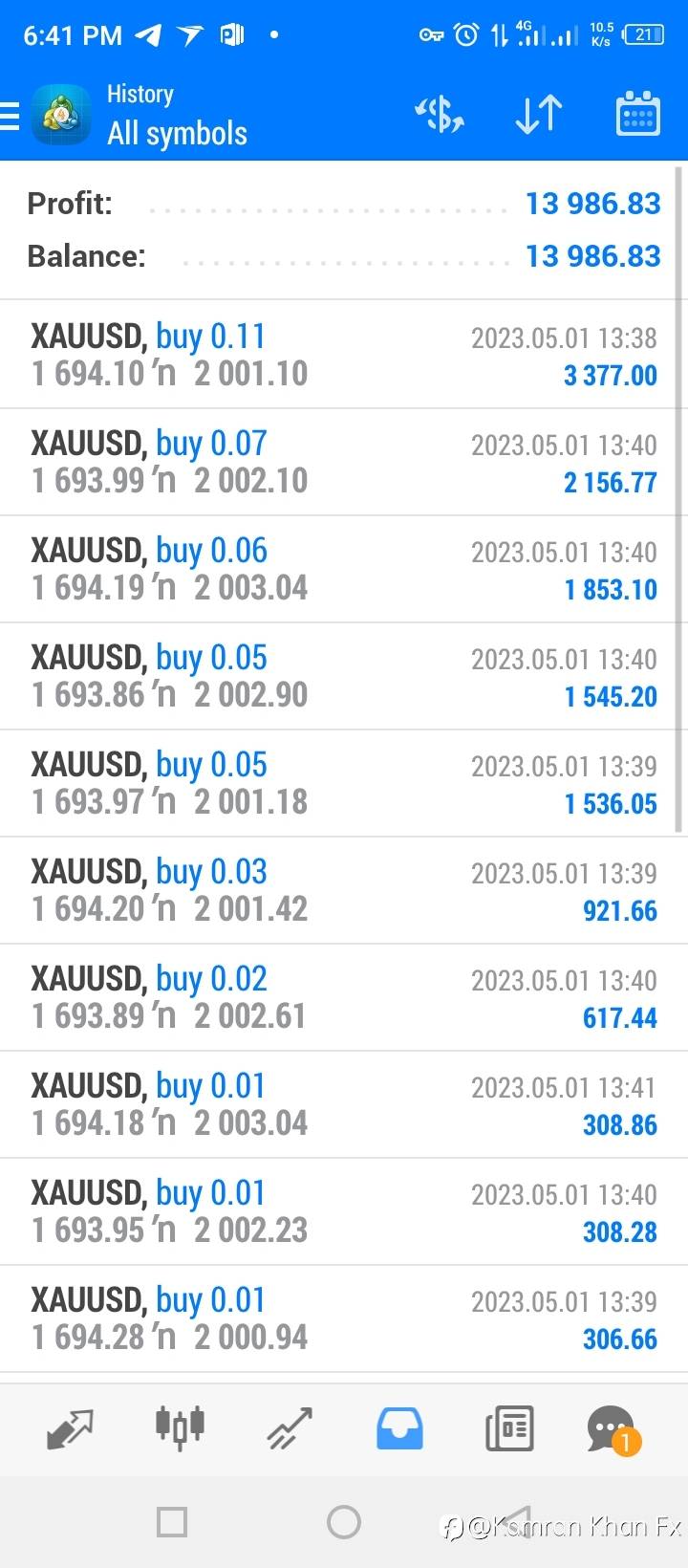Viewport: 688px width, 1568px height.
Task: Open the side drawer menu
Action: 11,116
